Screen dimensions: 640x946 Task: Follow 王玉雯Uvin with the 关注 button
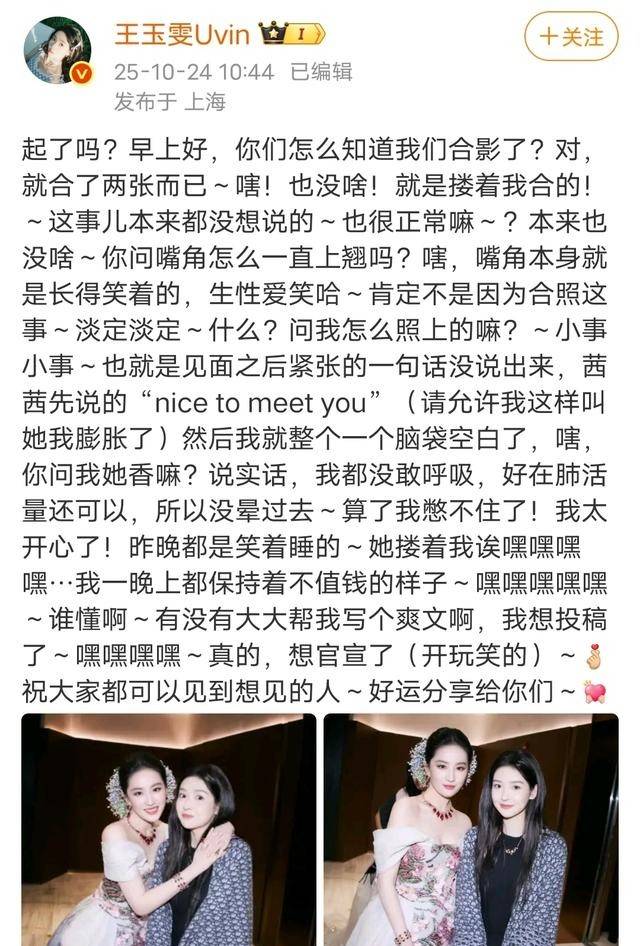click(571, 37)
